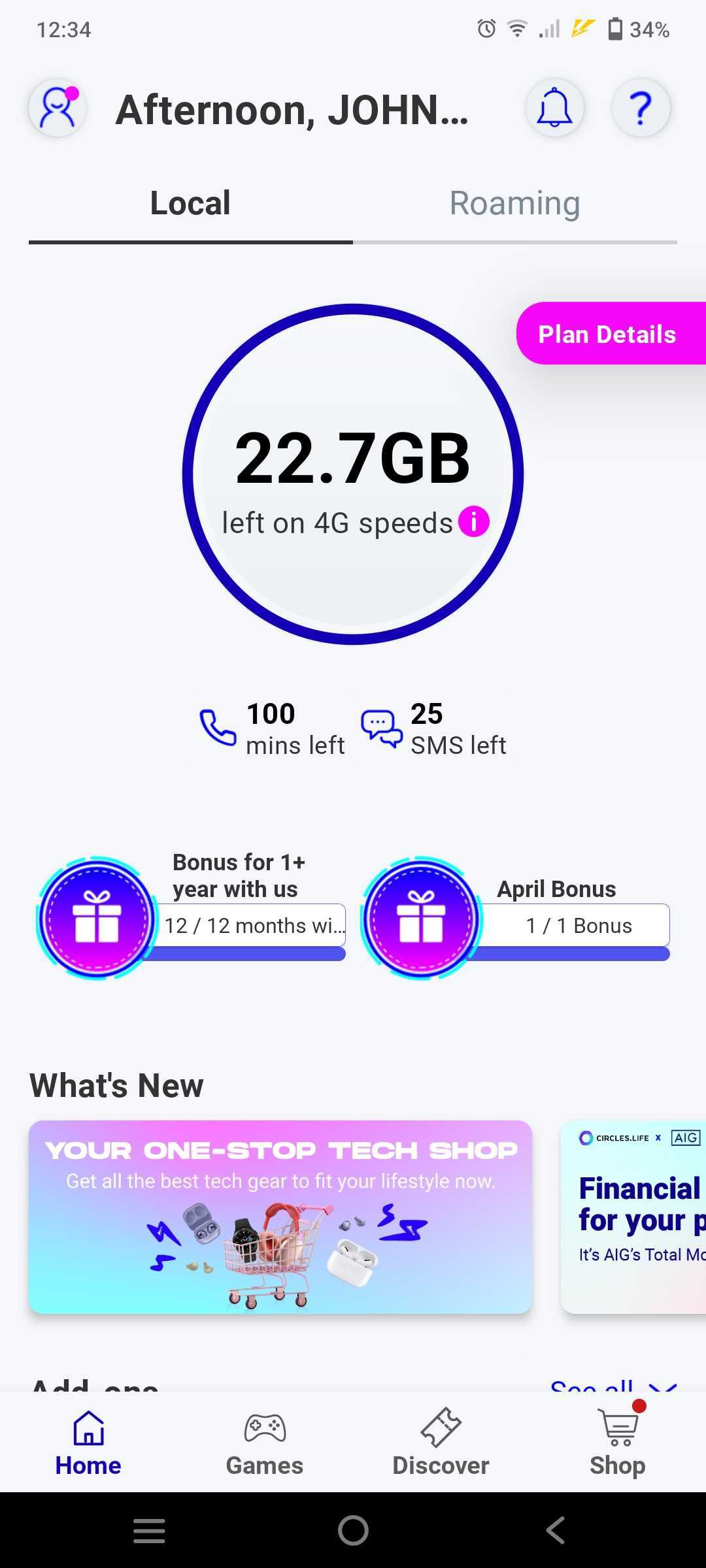Select the Local tab
This screenshot has width=706, height=1568.
click(190, 203)
